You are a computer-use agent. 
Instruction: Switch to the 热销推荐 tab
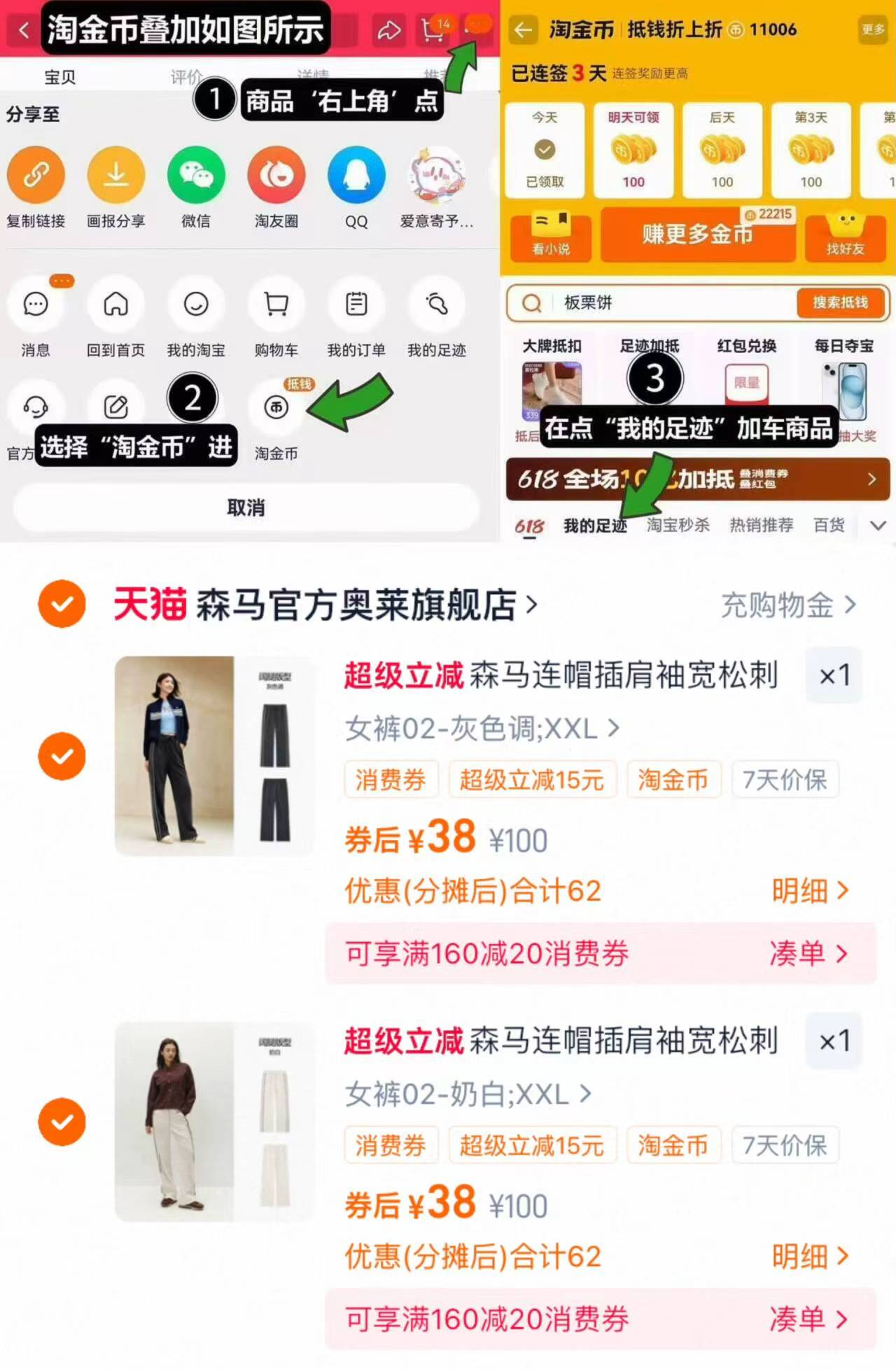(x=763, y=525)
